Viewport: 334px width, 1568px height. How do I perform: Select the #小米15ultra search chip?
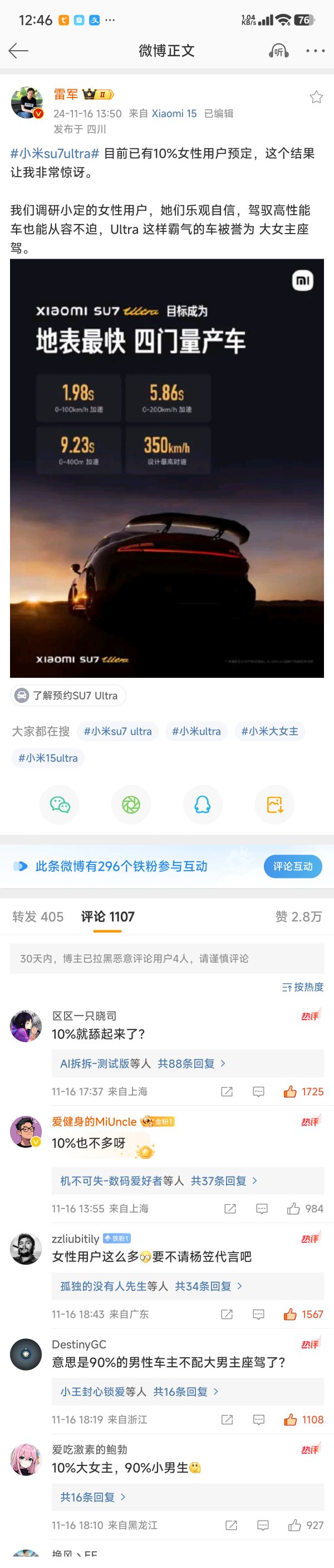(48, 758)
